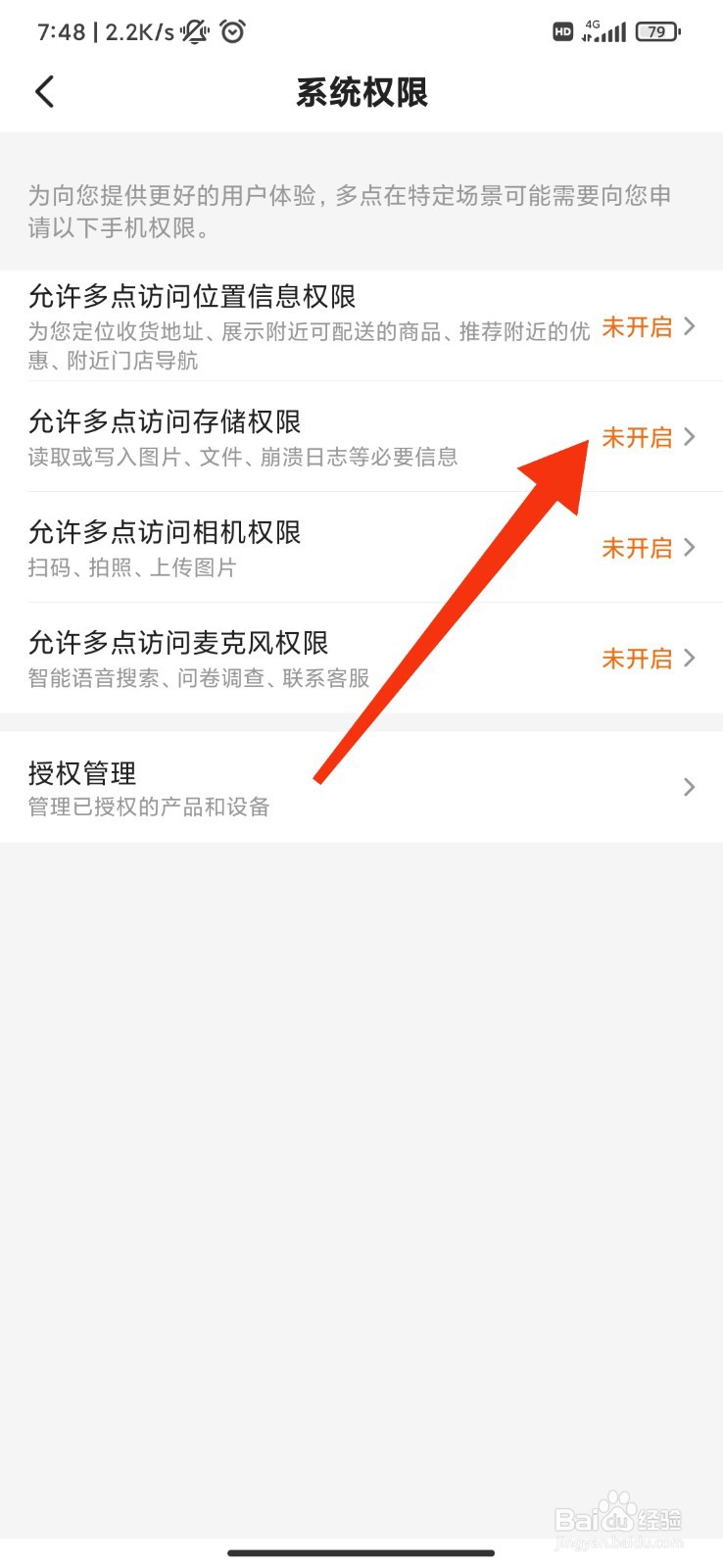Enable the camera permission marked 未开启
This screenshot has width=723, height=1568.
(637, 548)
